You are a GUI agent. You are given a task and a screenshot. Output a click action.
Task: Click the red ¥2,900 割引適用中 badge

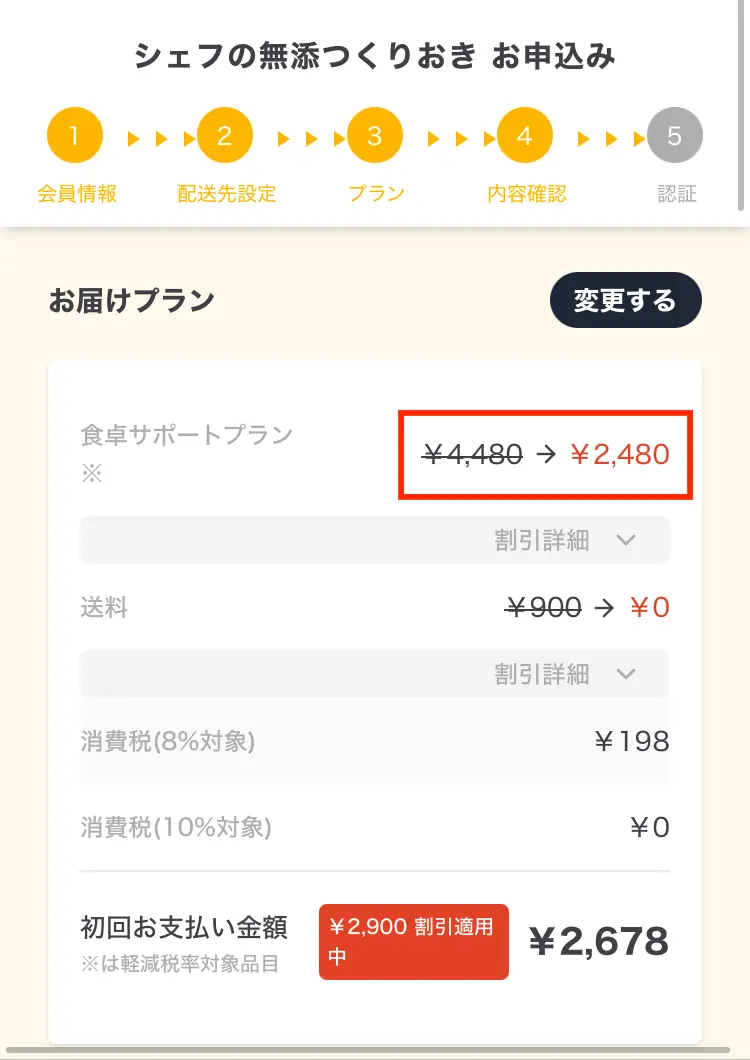pyautogui.click(x=413, y=942)
